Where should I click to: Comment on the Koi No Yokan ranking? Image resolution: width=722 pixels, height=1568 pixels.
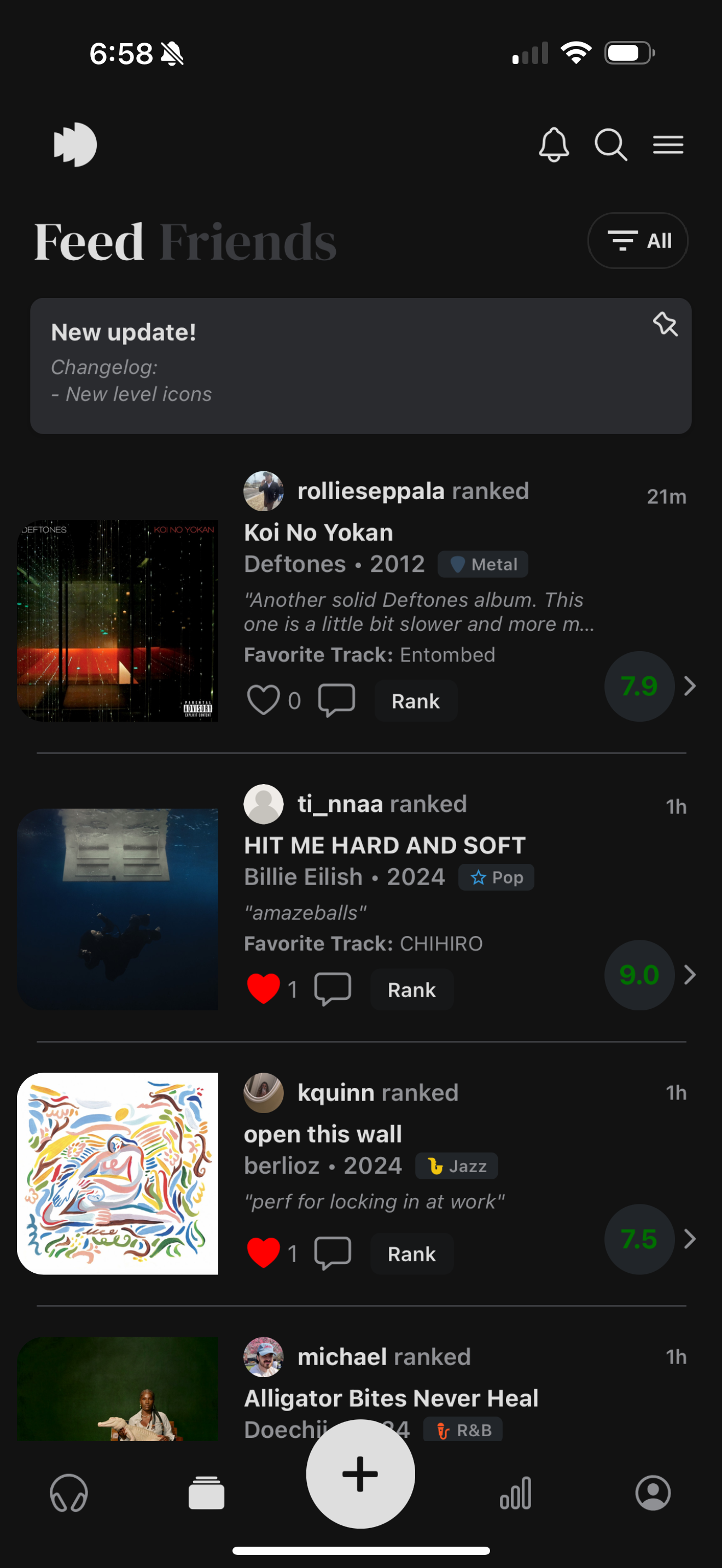click(x=336, y=700)
